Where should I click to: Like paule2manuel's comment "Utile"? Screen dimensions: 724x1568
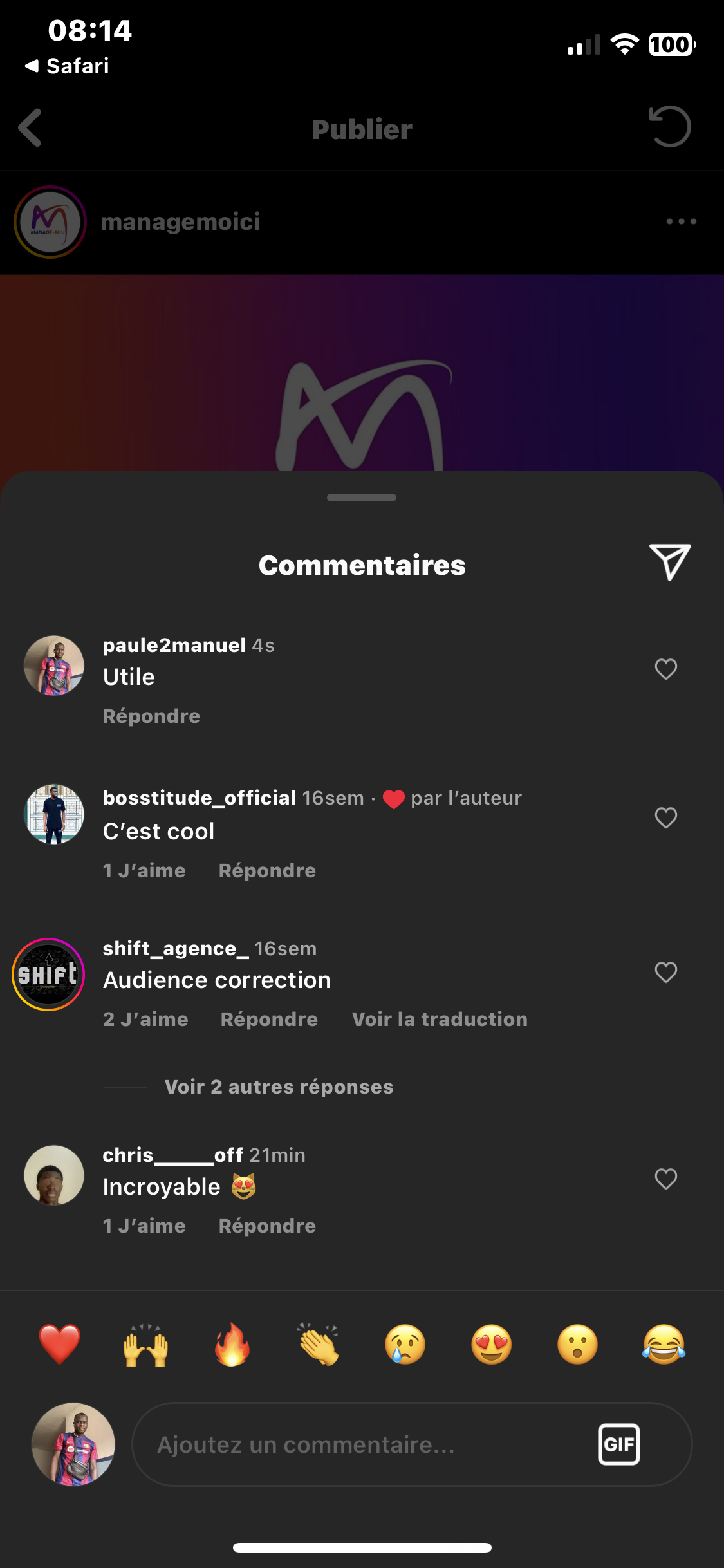(x=665, y=669)
